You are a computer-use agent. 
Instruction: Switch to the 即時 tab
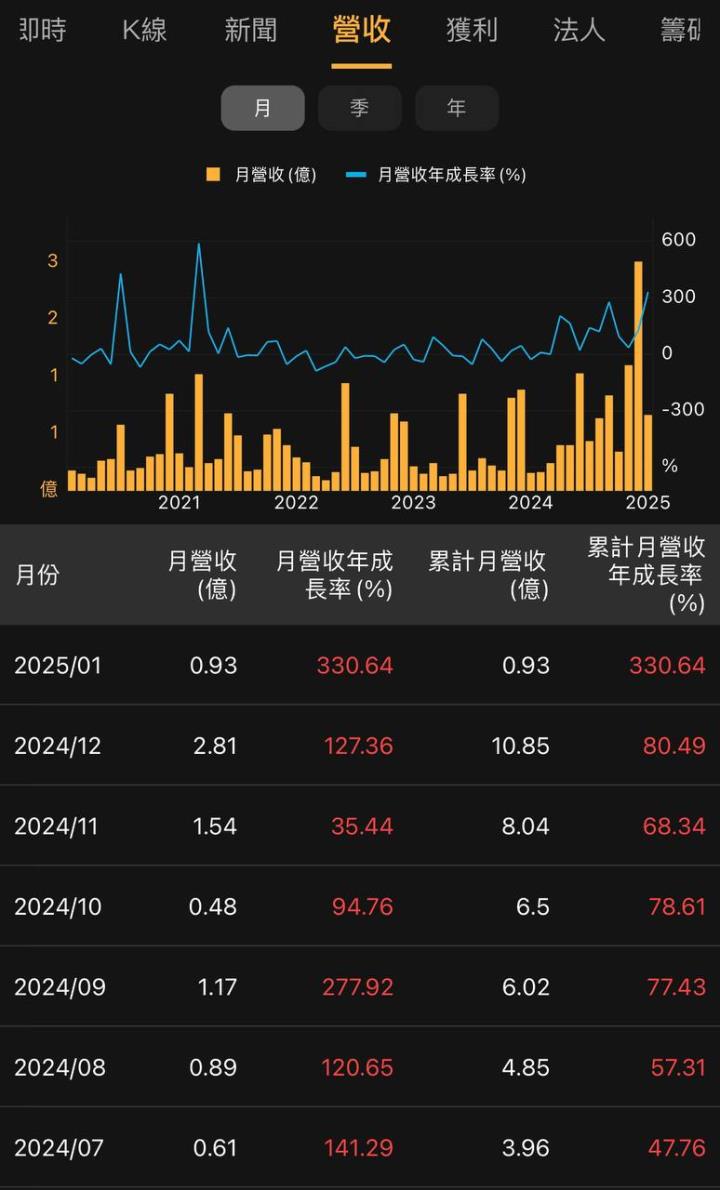click(x=40, y=31)
